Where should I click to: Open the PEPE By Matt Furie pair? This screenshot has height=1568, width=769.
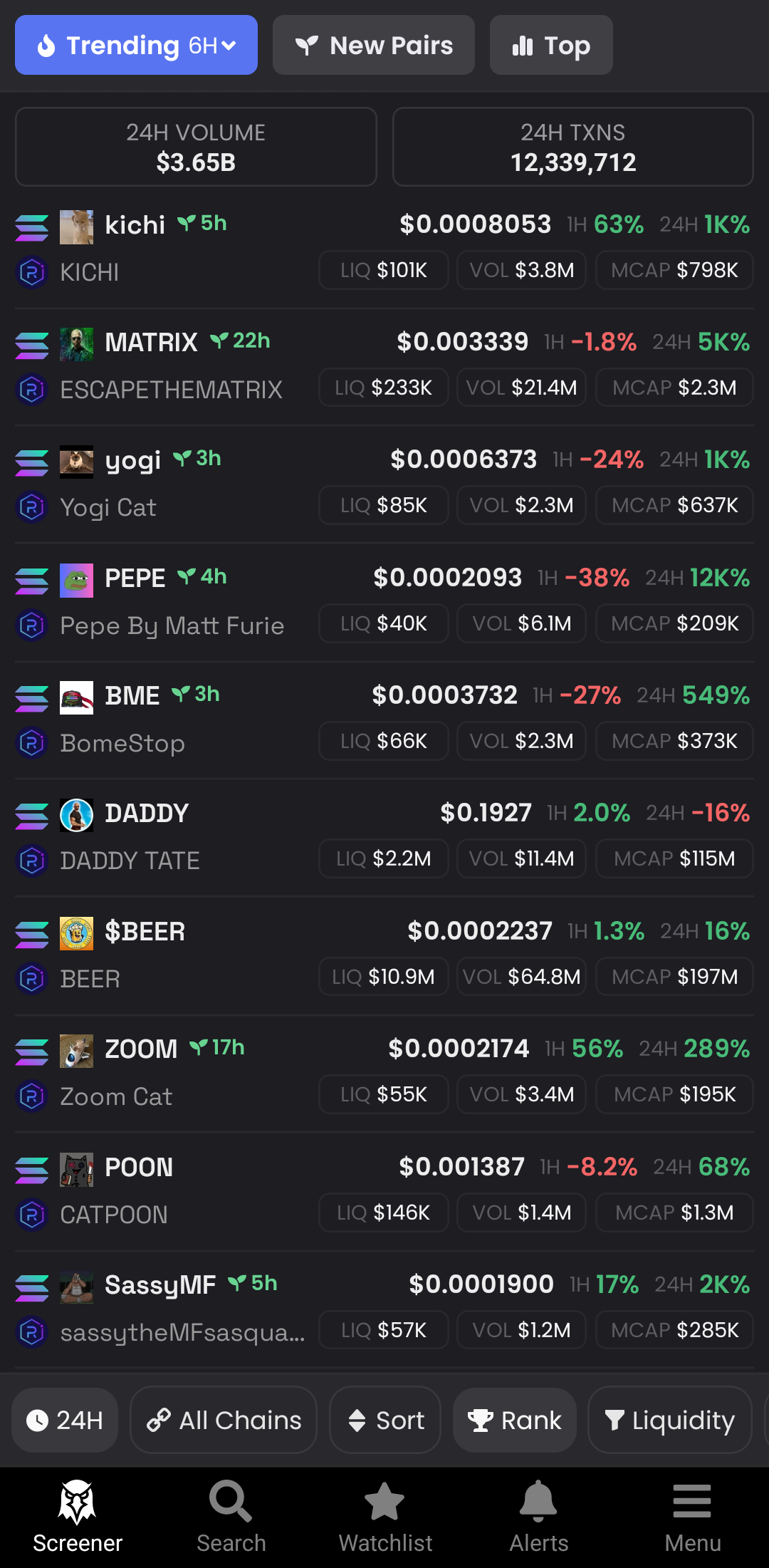[x=384, y=602]
